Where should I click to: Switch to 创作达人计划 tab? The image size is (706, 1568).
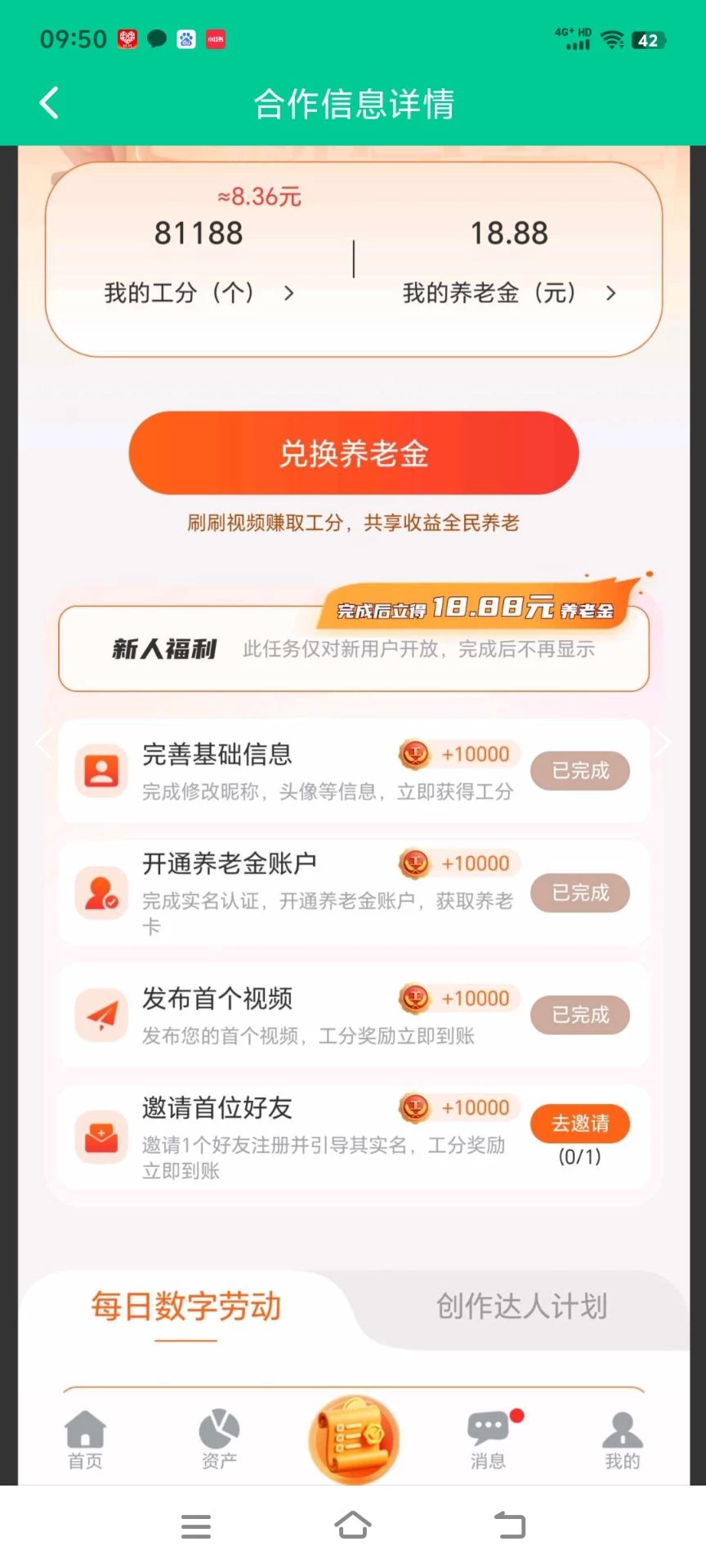pyautogui.click(x=521, y=1307)
